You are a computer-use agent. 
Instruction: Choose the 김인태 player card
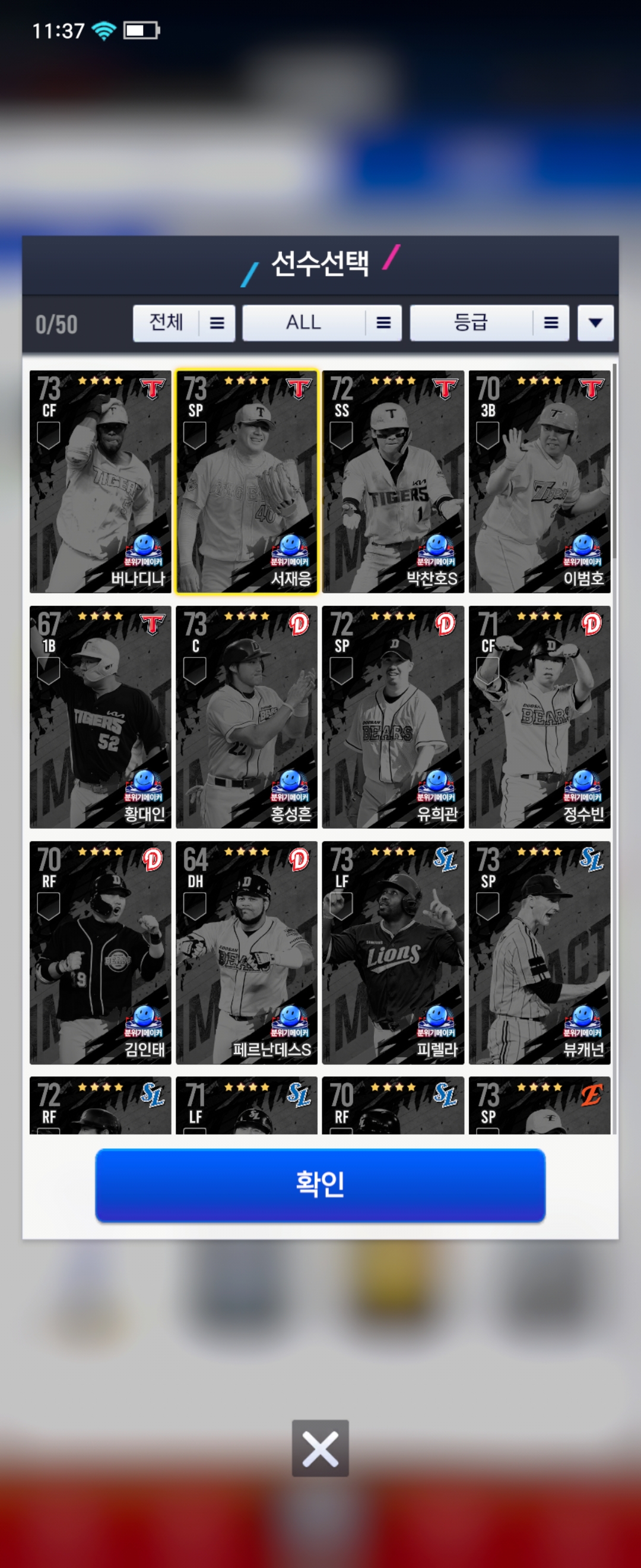pyautogui.click(x=100, y=953)
